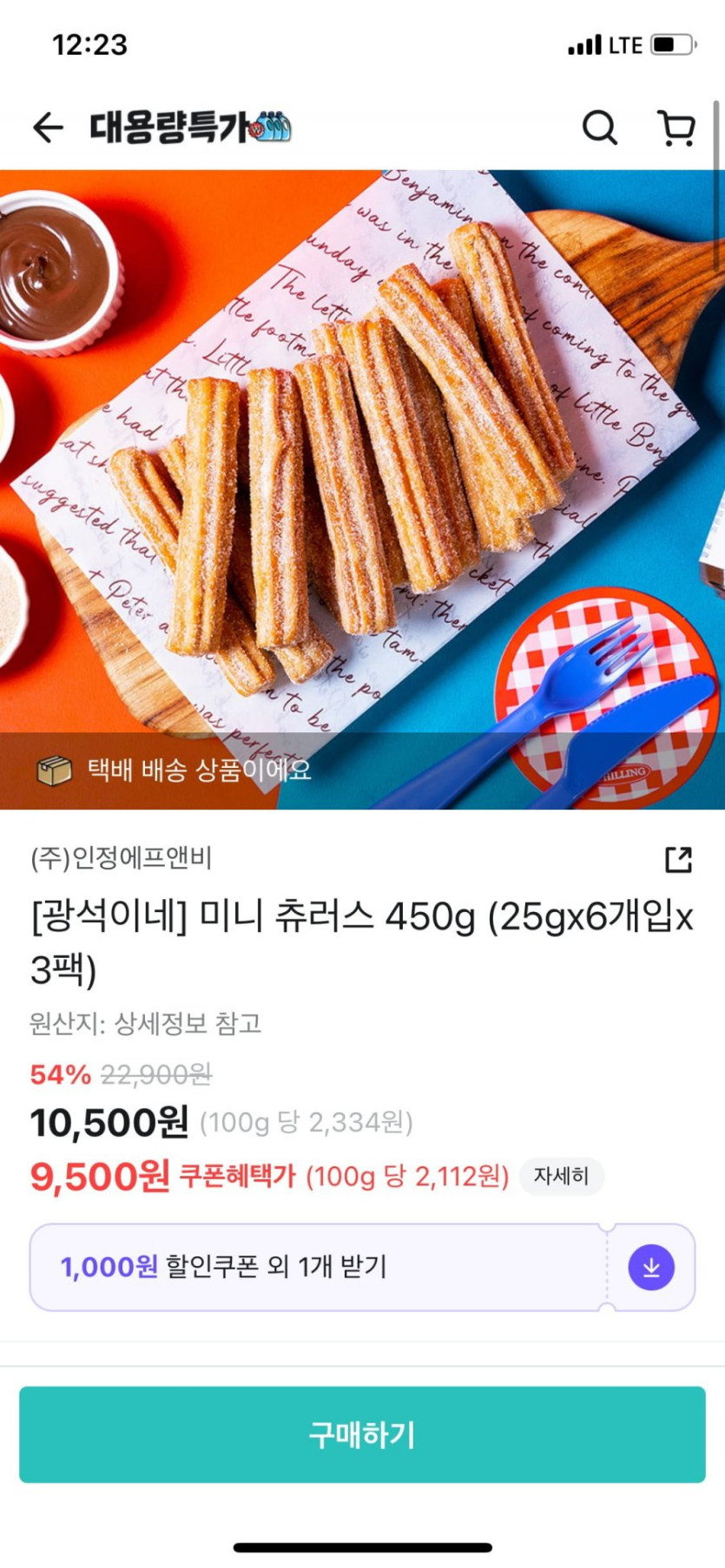Tap the 구매하기 button

362,1434
